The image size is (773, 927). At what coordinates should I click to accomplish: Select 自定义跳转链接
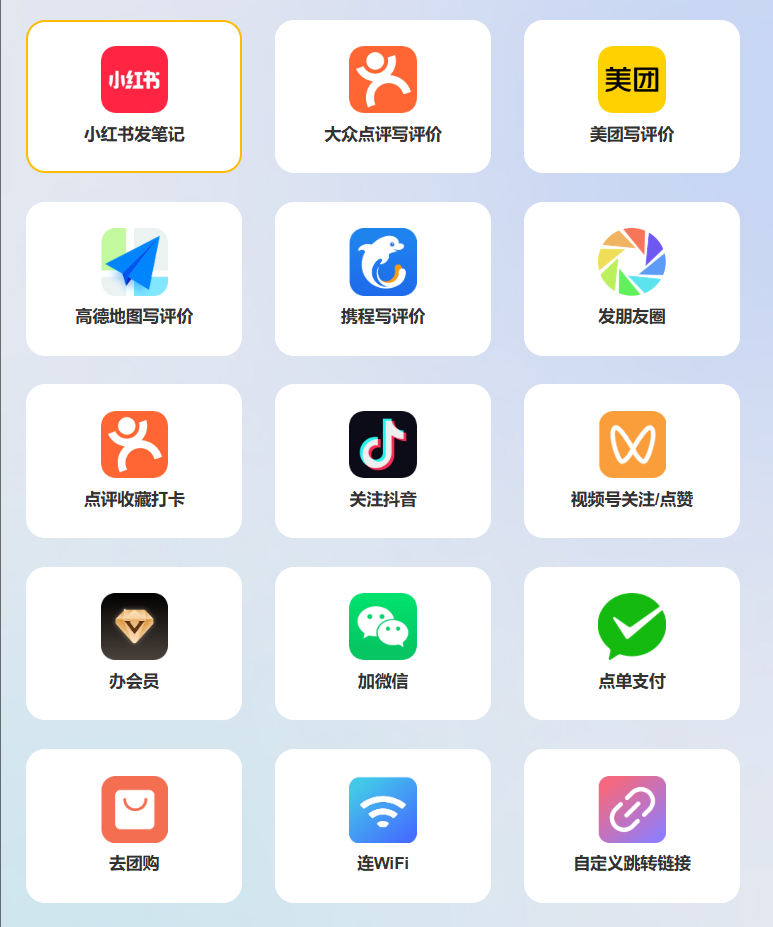(x=632, y=826)
